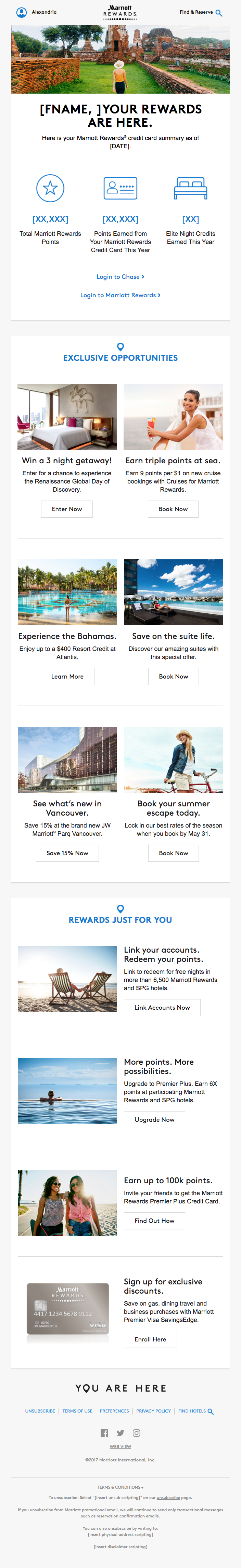This screenshot has width=241, height=1568.
Task: Book Now for the summer escape
Action: pos(173,853)
